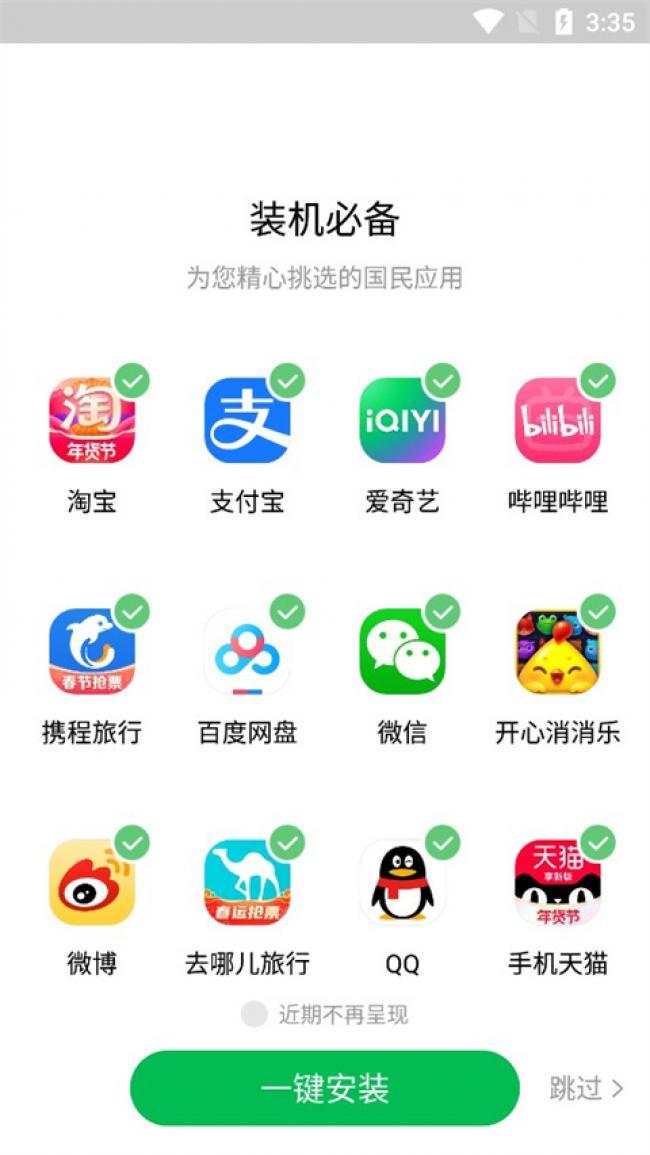Select the 近期不再呈现 option
The image size is (650, 1155).
click(x=255, y=1015)
